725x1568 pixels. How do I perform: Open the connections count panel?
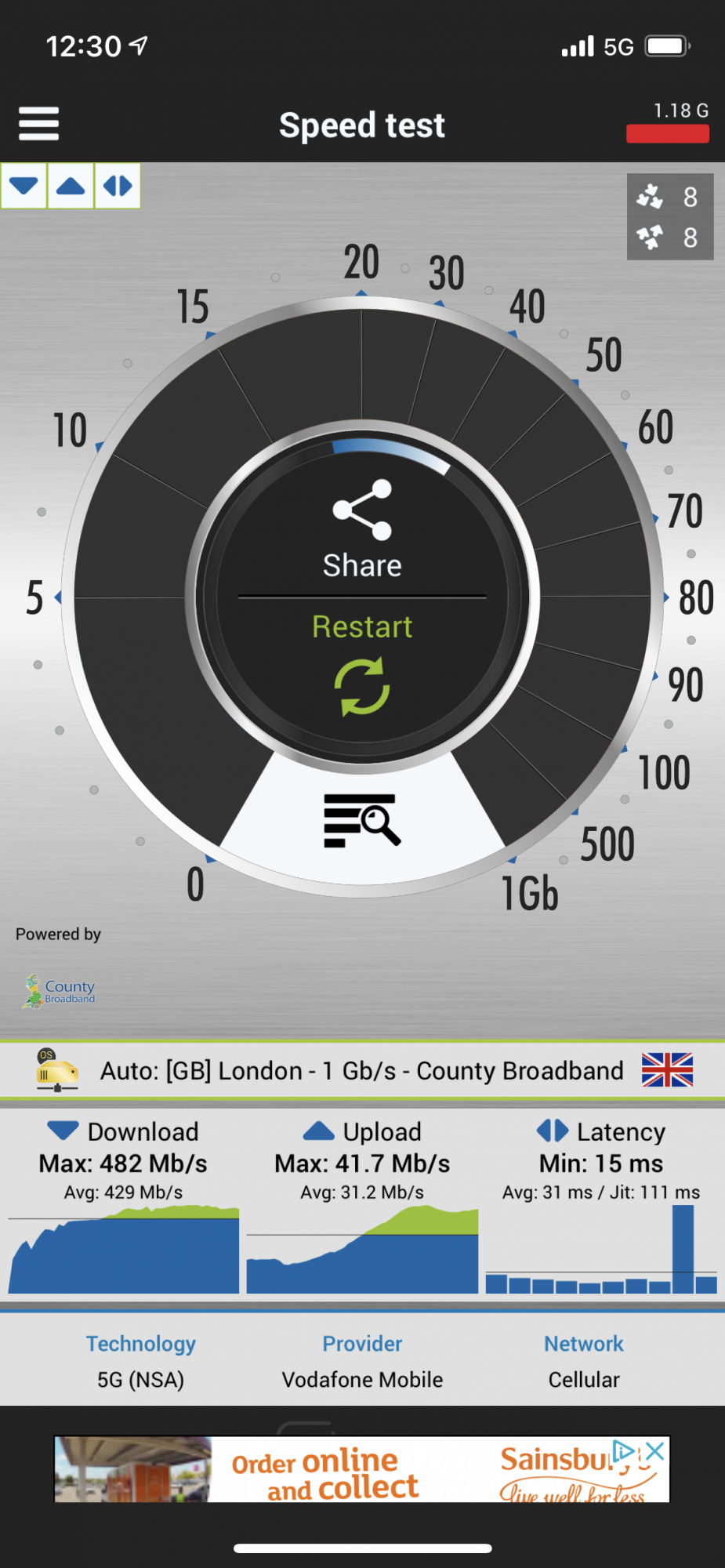670,216
